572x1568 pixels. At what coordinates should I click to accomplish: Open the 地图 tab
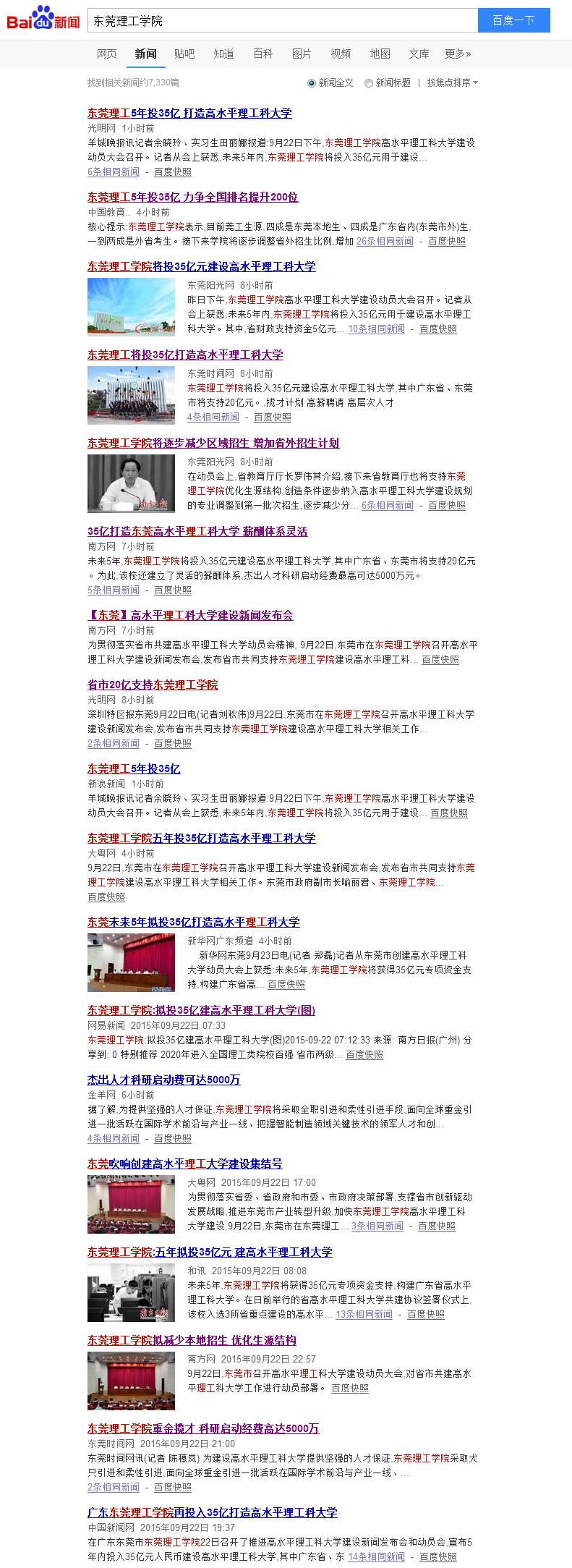point(380,54)
